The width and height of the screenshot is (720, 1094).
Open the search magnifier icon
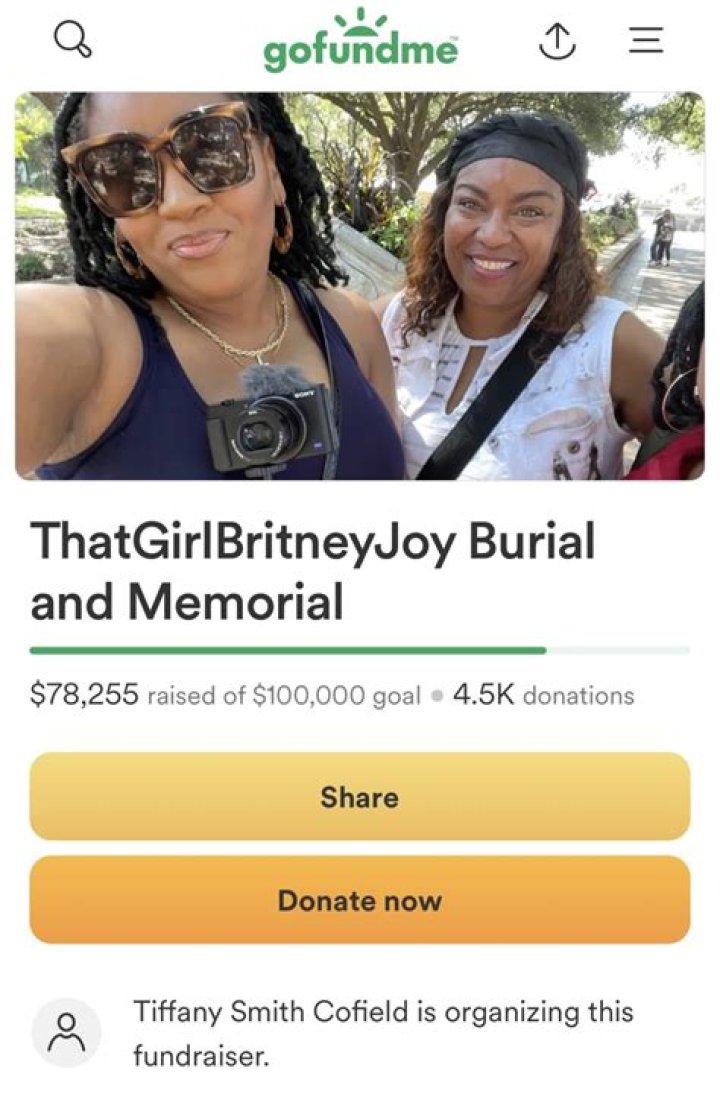[73, 41]
